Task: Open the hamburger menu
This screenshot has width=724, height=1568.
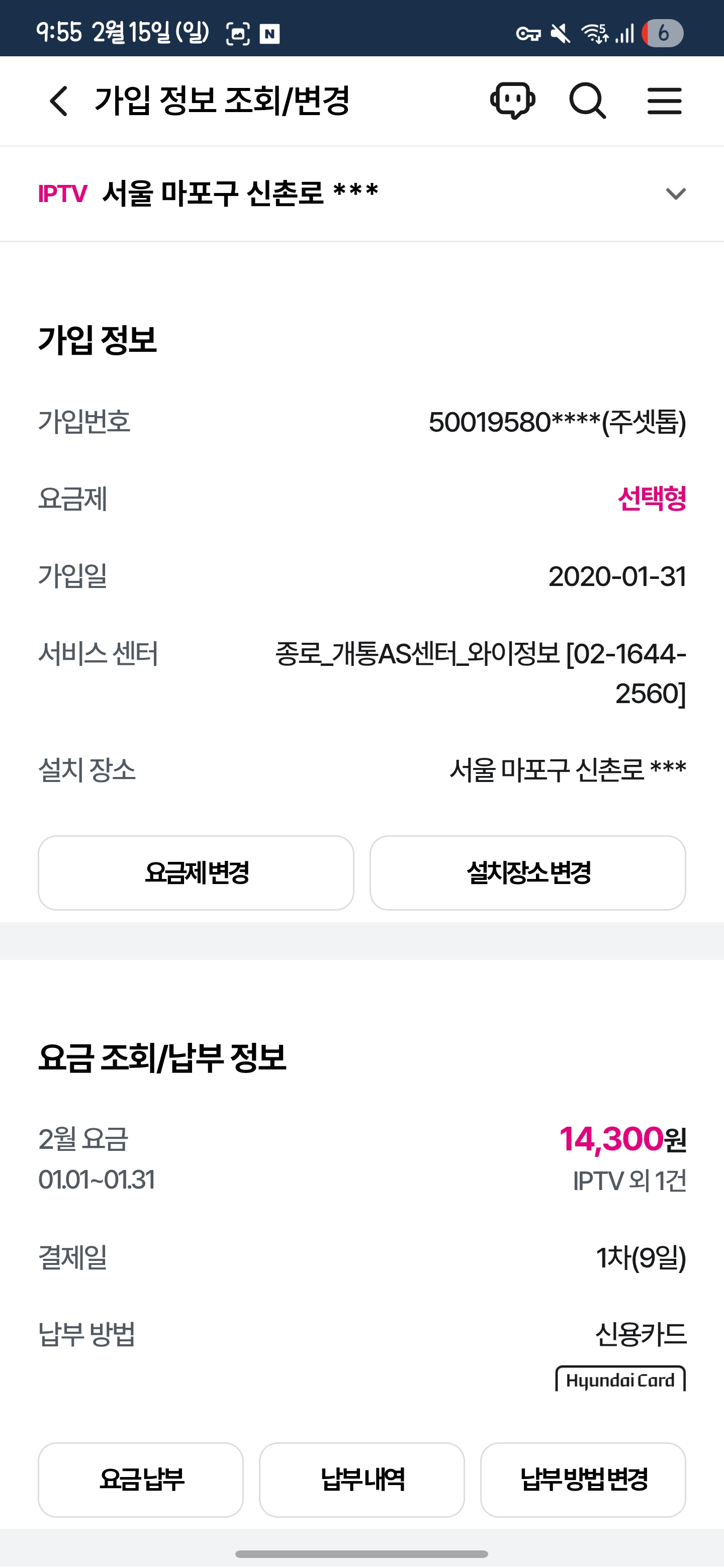Action: click(x=664, y=101)
